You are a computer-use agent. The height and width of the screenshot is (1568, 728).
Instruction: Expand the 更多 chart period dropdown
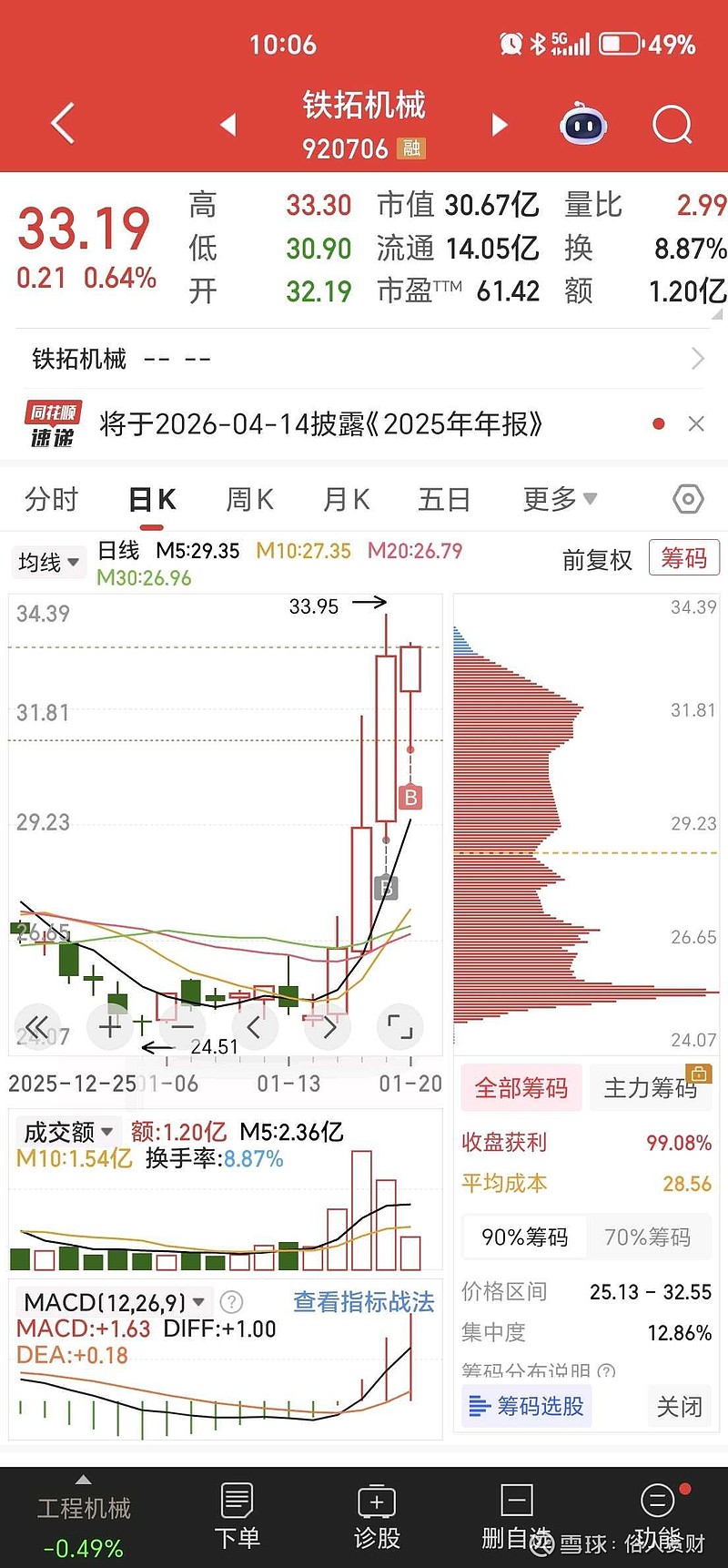tap(559, 499)
